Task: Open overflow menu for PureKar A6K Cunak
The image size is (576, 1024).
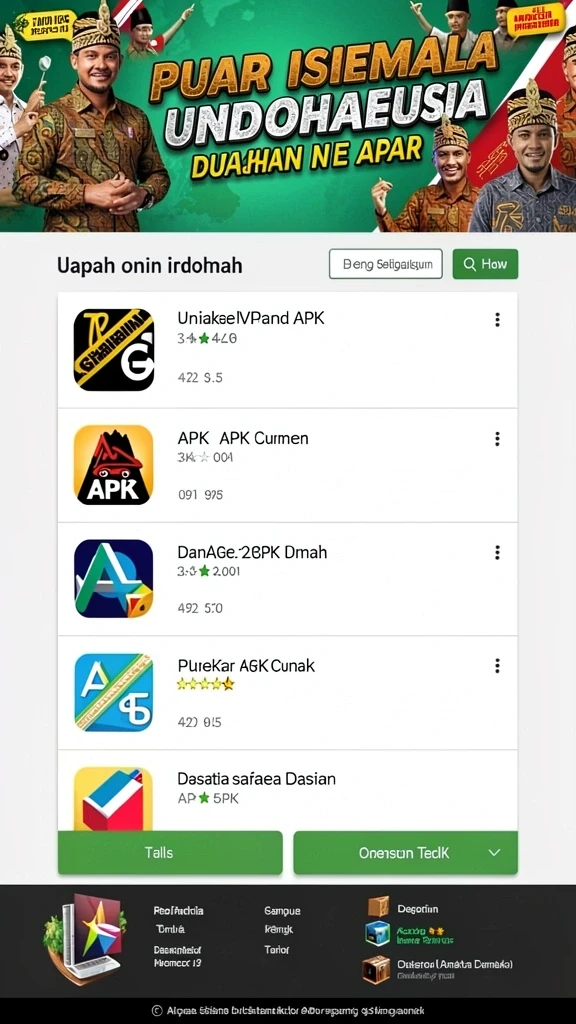Action: (497, 665)
